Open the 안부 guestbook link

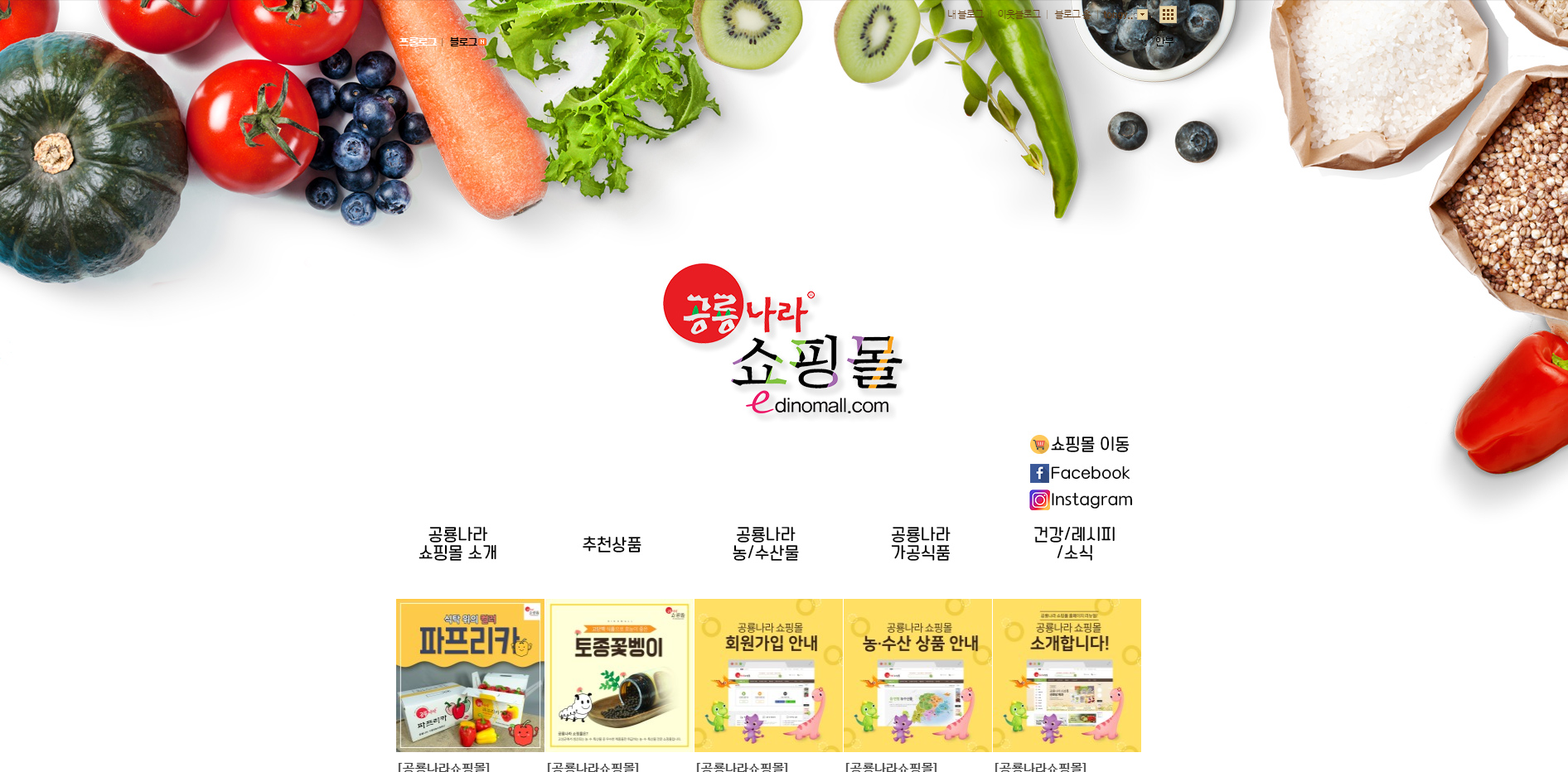tap(1164, 41)
